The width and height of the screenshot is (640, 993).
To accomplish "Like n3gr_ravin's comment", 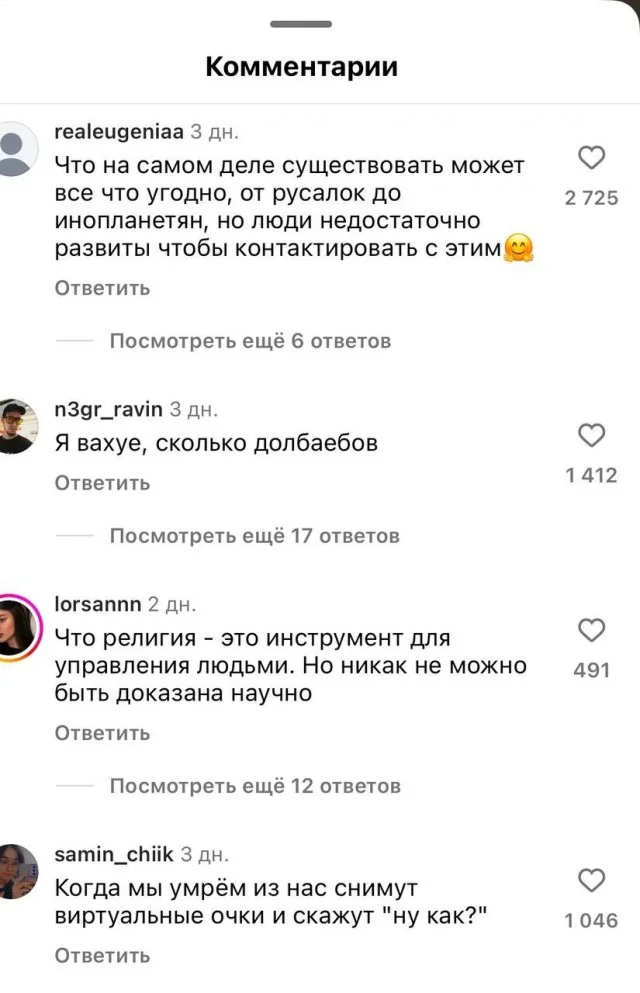I will click(592, 435).
